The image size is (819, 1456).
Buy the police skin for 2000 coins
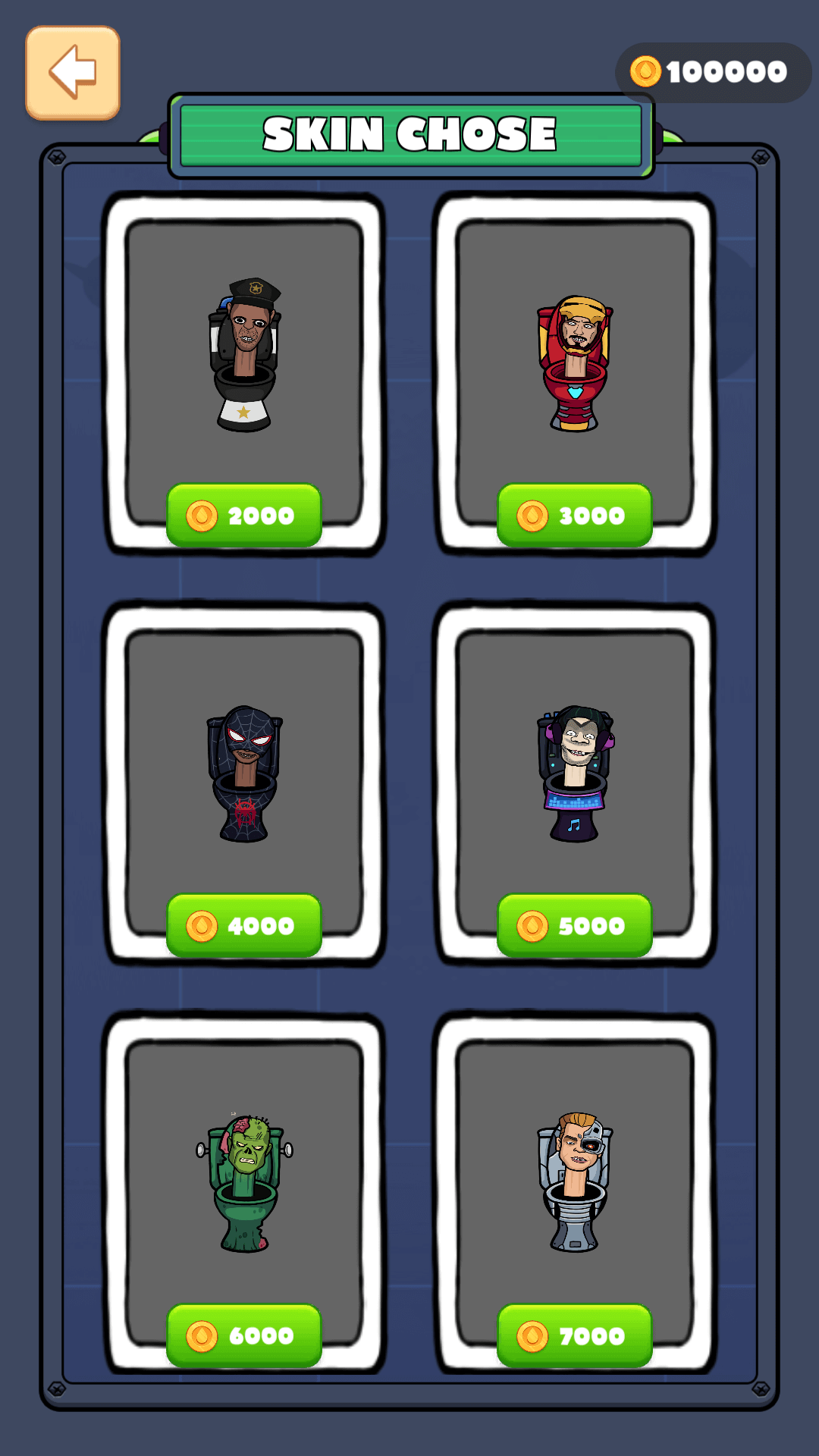pos(244,516)
